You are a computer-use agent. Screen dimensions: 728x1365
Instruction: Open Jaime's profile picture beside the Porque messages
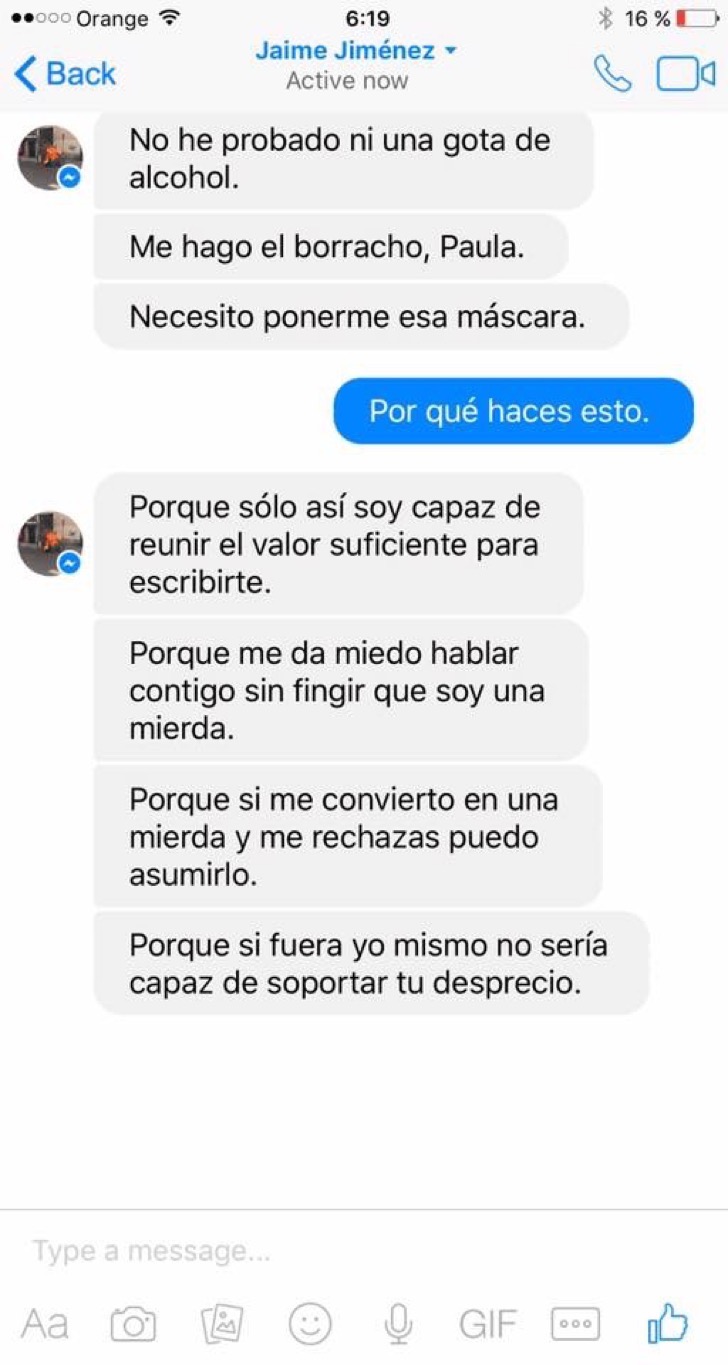point(50,544)
